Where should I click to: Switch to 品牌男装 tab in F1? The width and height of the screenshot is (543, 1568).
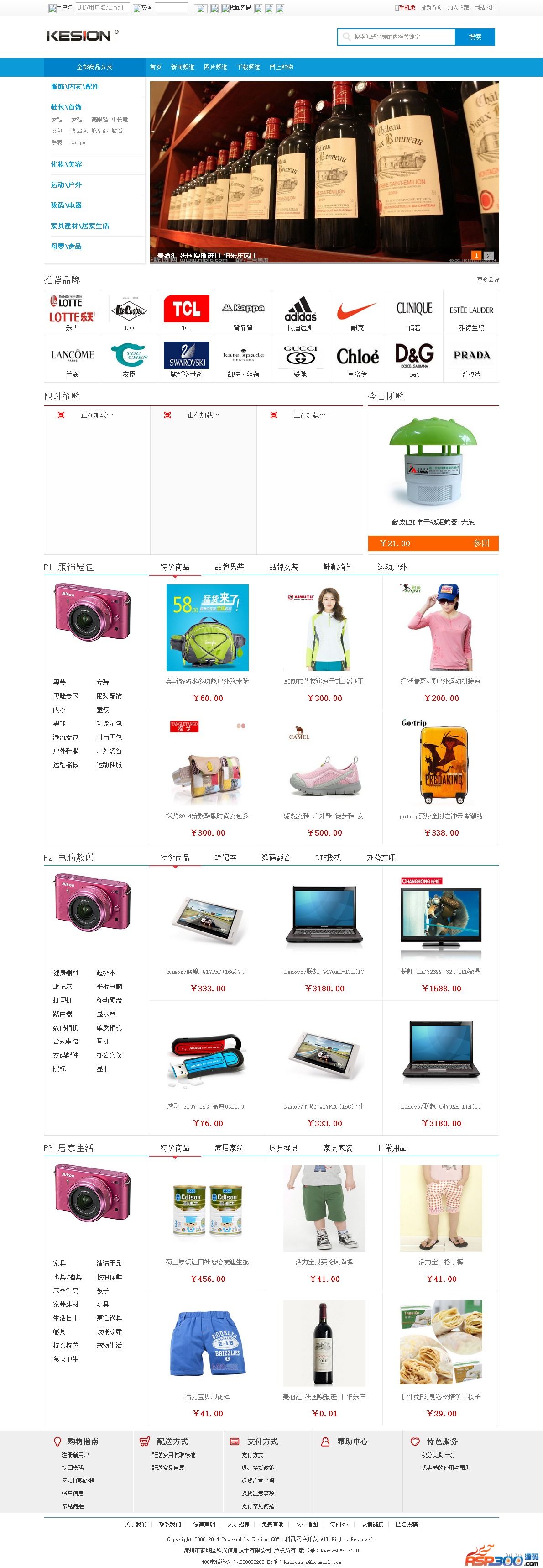click(x=229, y=567)
